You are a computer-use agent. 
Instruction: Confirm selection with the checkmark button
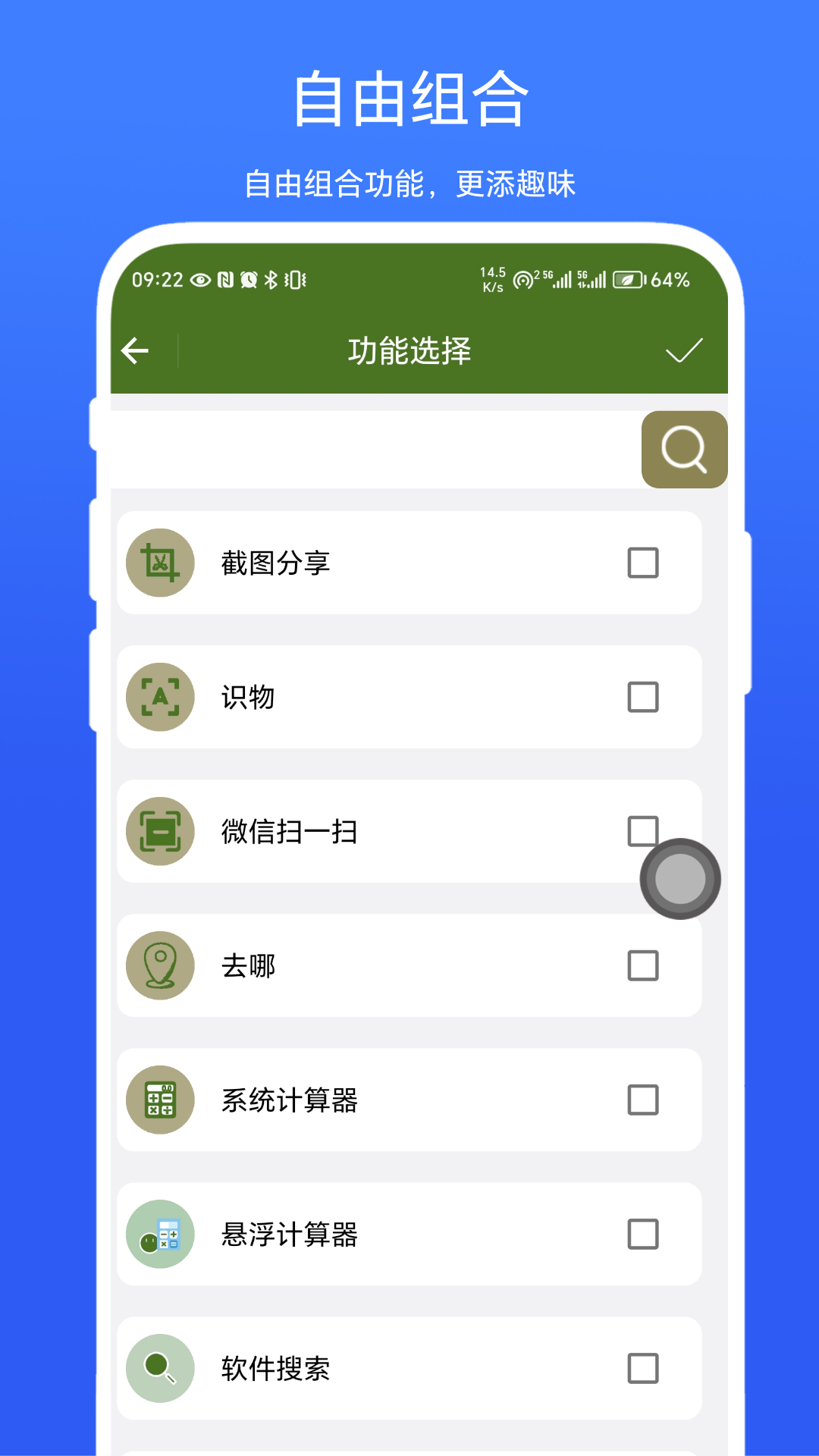coord(683,351)
